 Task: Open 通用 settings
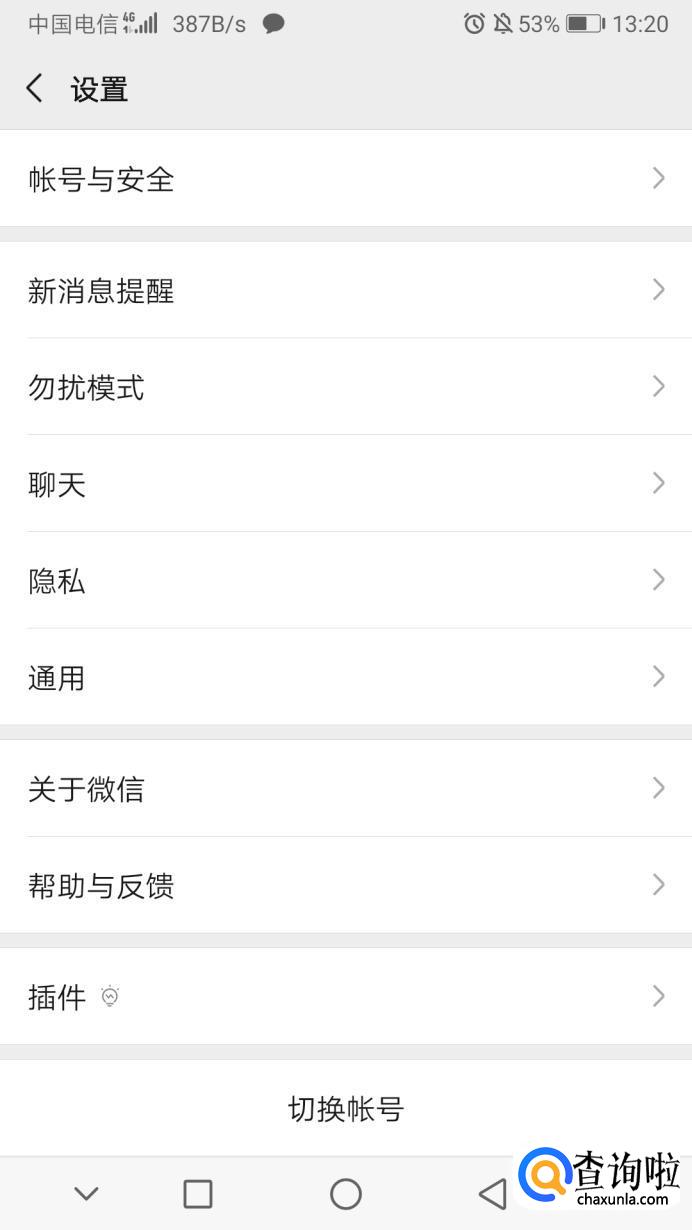pyautogui.click(x=346, y=678)
